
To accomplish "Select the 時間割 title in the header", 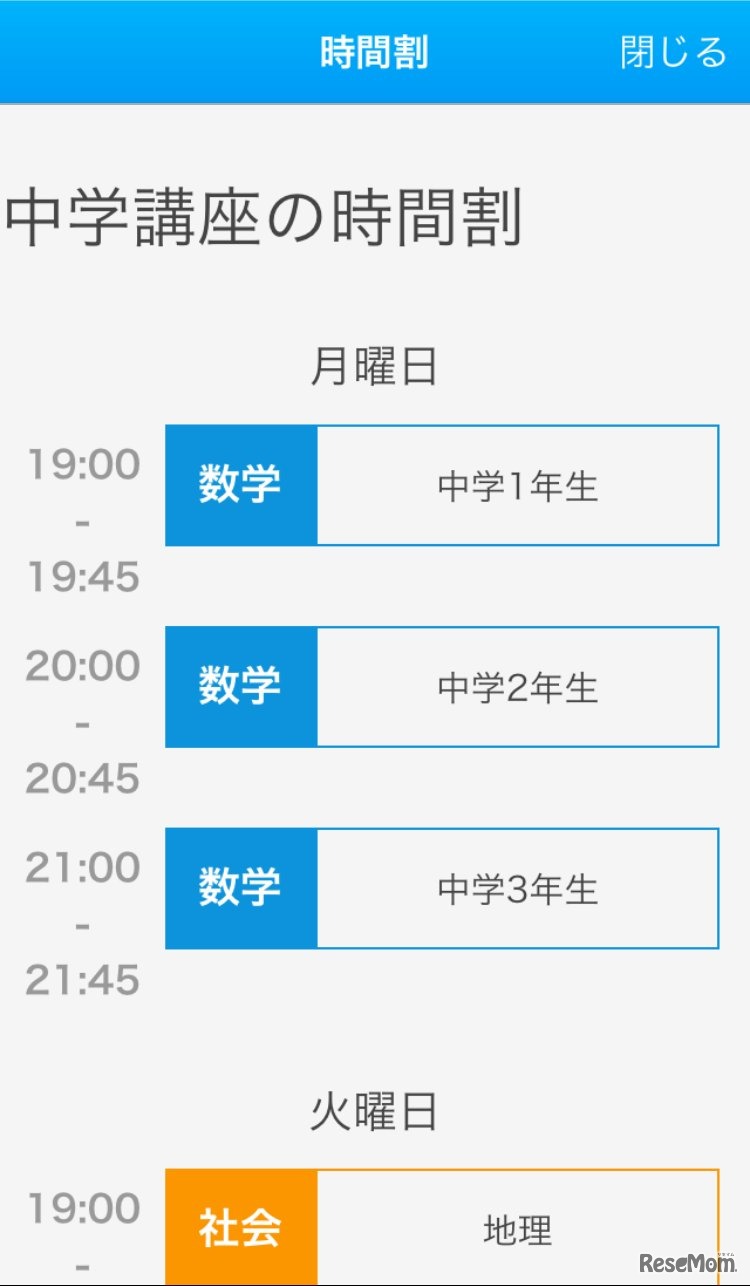I will [x=375, y=52].
